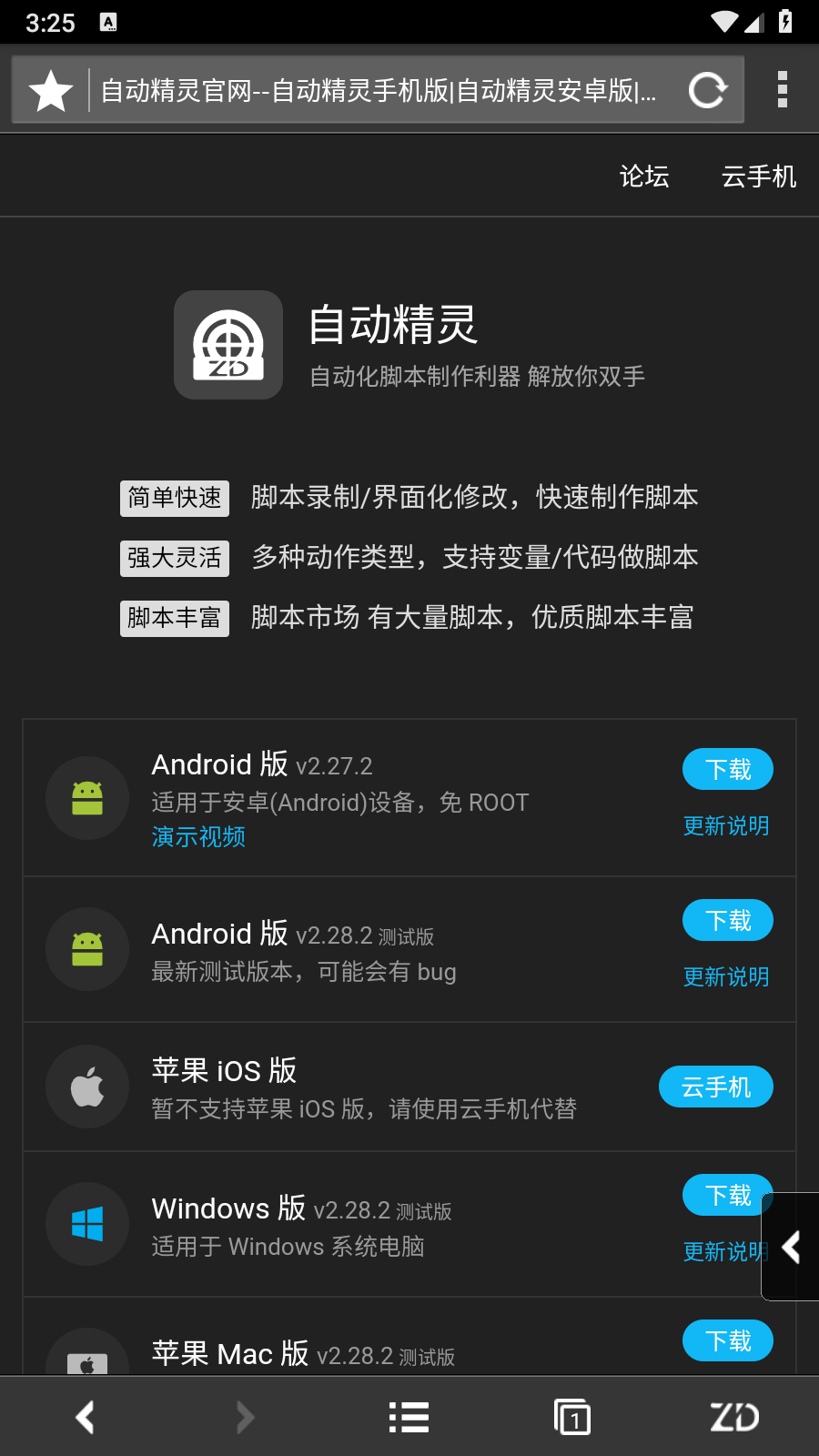Select the Windows logo icon
The width and height of the screenshot is (819, 1456).
(x=86, y=1224)
